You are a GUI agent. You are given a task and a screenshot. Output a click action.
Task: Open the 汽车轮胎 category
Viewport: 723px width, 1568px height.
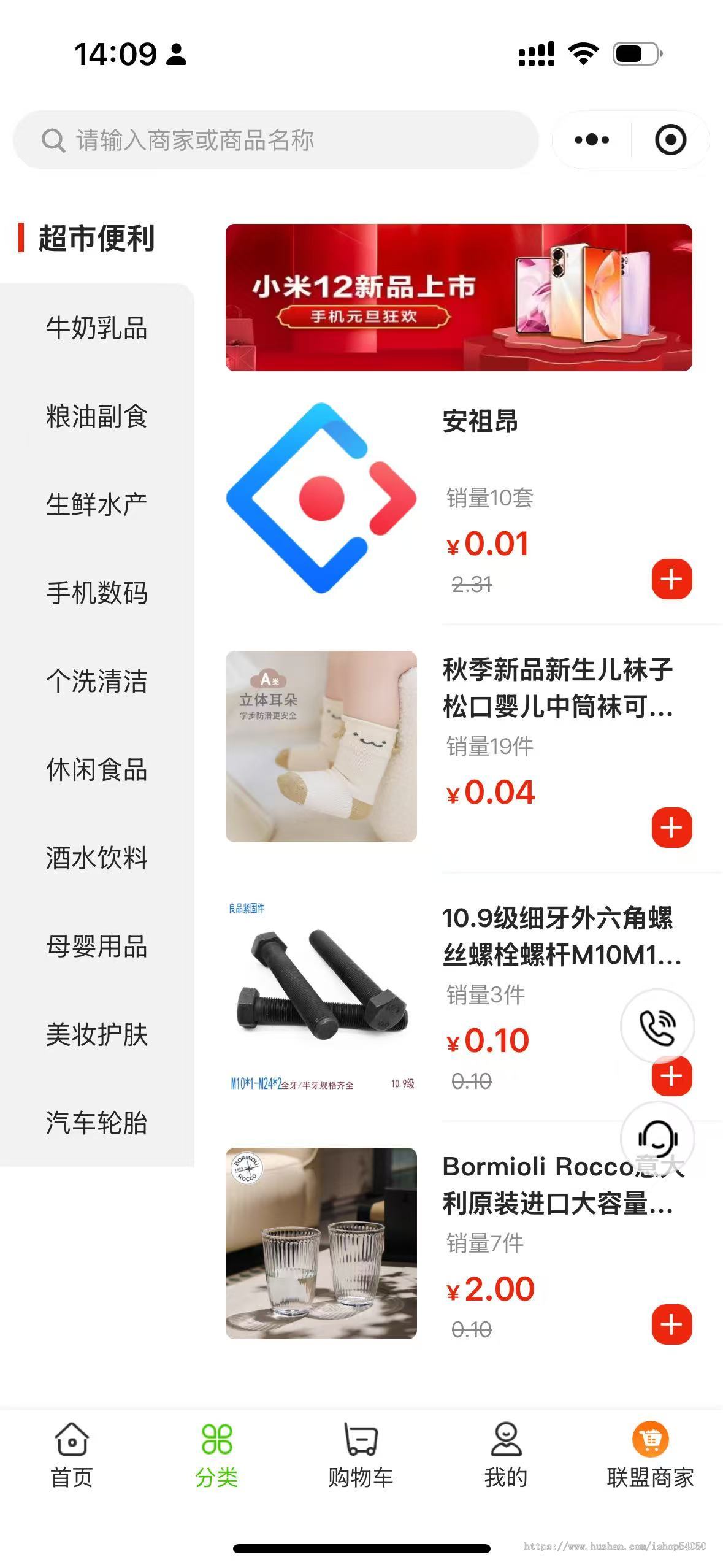pyautogui.click(x=96, y=1123)
